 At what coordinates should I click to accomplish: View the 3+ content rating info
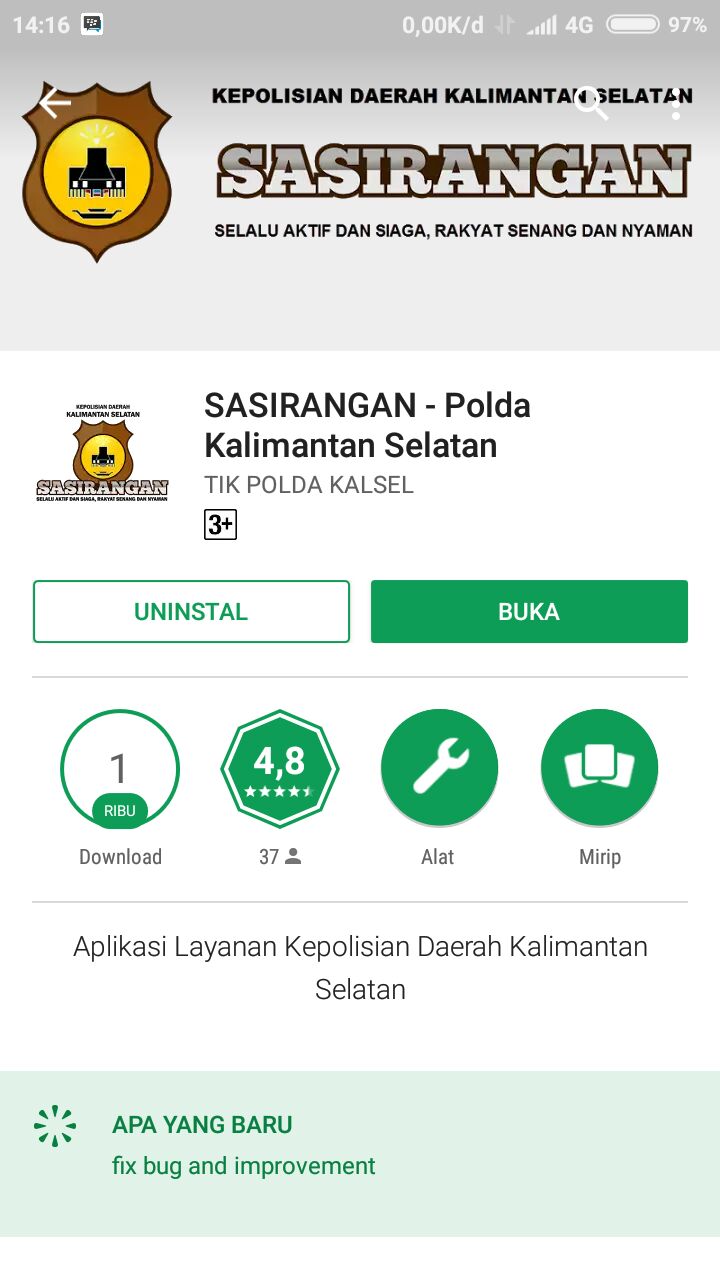(220, 524)
